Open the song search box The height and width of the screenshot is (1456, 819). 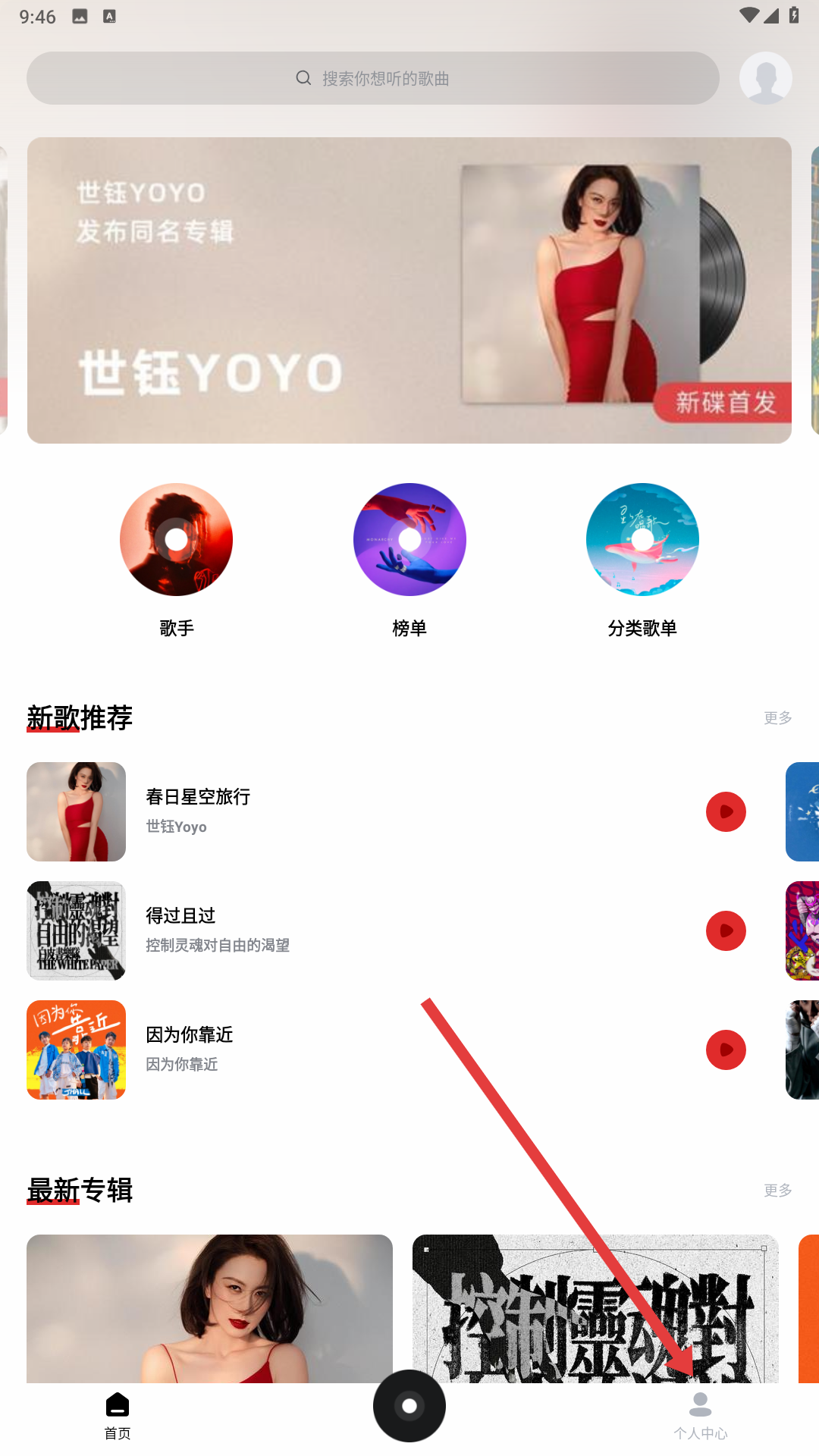(372, 78)
